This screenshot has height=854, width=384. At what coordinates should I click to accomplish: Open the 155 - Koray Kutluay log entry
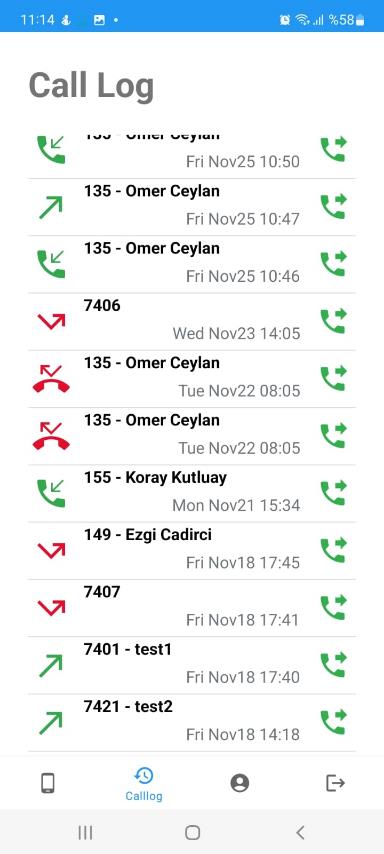[192, 493]
